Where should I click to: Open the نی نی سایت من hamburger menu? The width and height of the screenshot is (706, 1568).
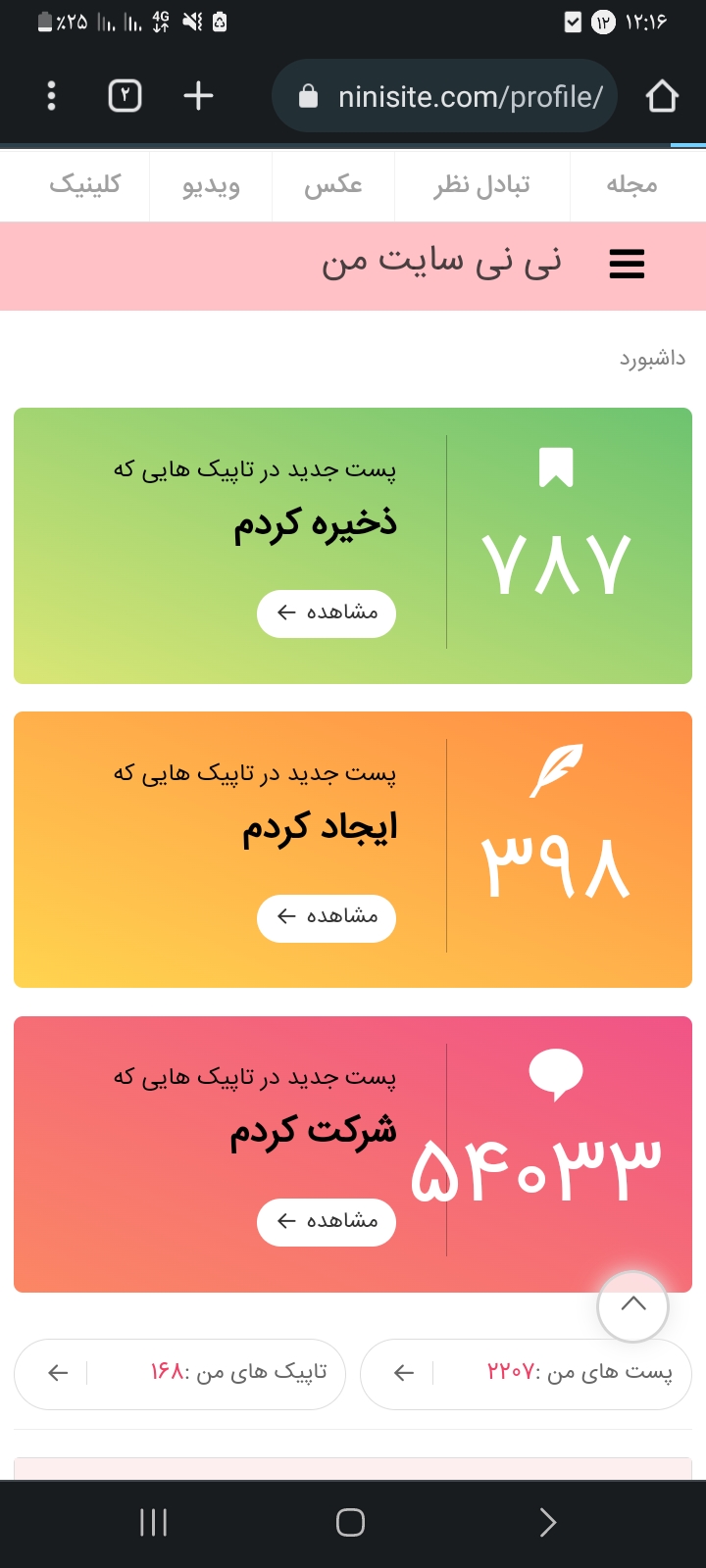[x=627, y=264]
